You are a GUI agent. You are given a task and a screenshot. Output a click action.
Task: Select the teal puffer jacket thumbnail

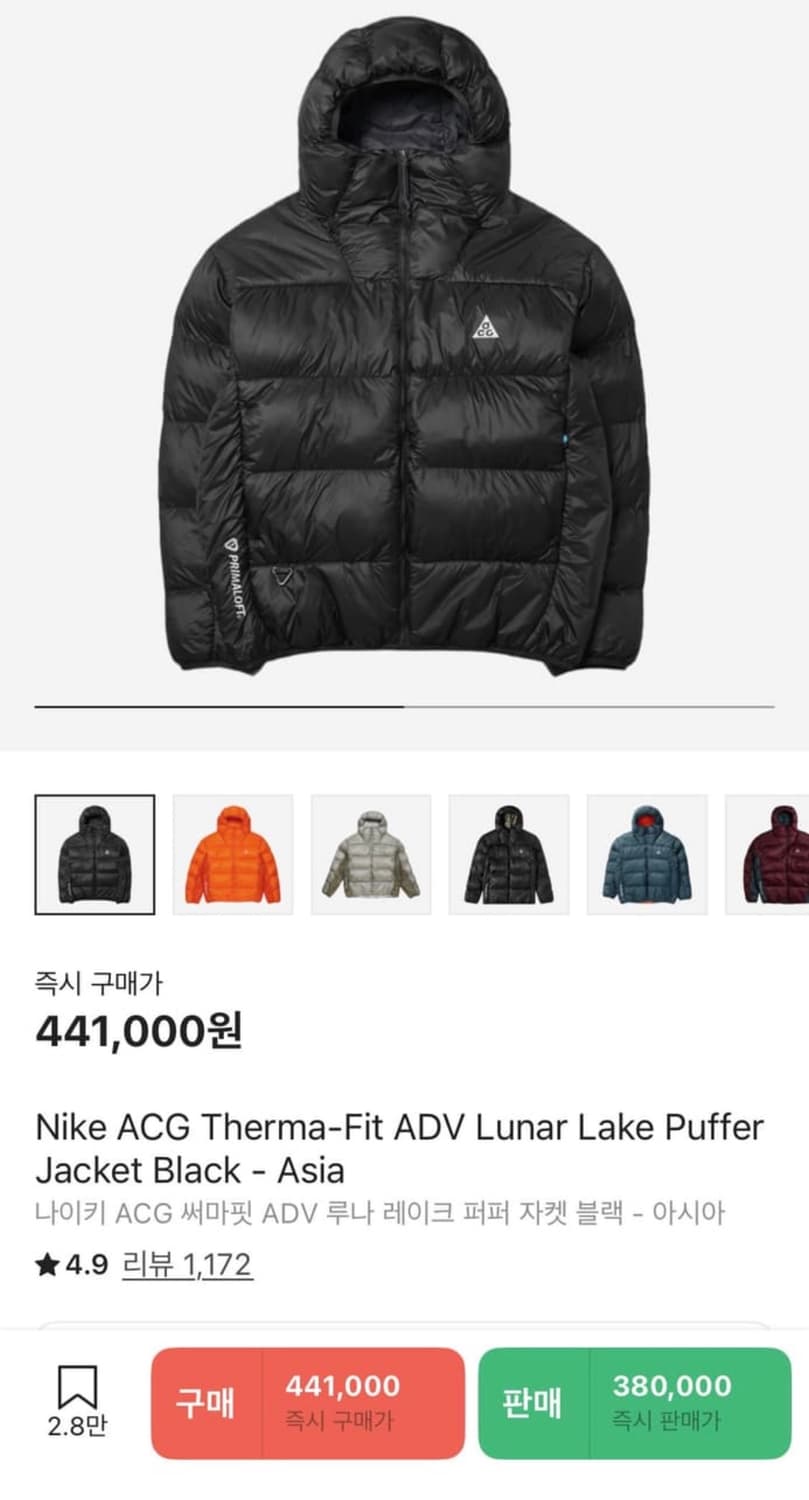(x=646, y=853)
